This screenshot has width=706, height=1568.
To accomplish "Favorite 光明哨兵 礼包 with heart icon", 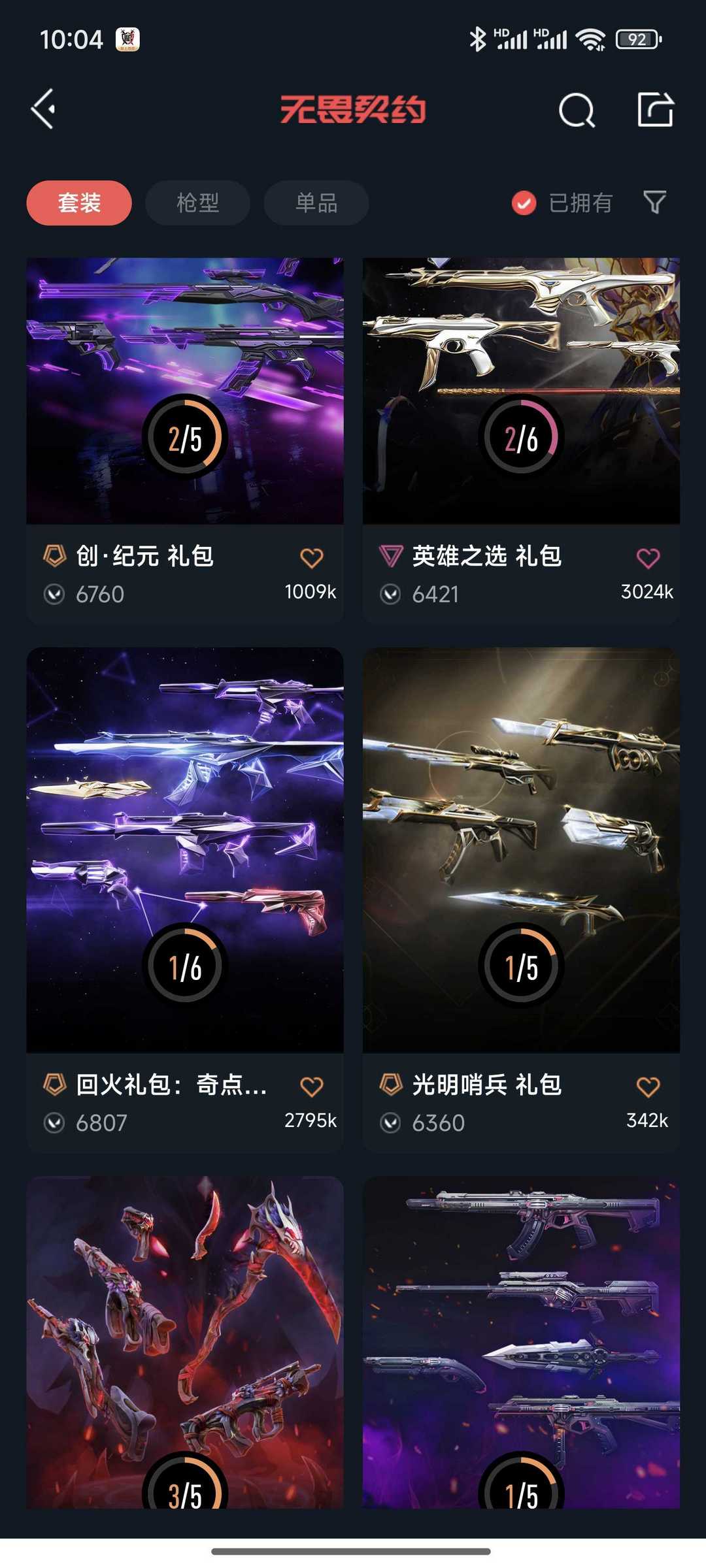I will coord(648,1086).
